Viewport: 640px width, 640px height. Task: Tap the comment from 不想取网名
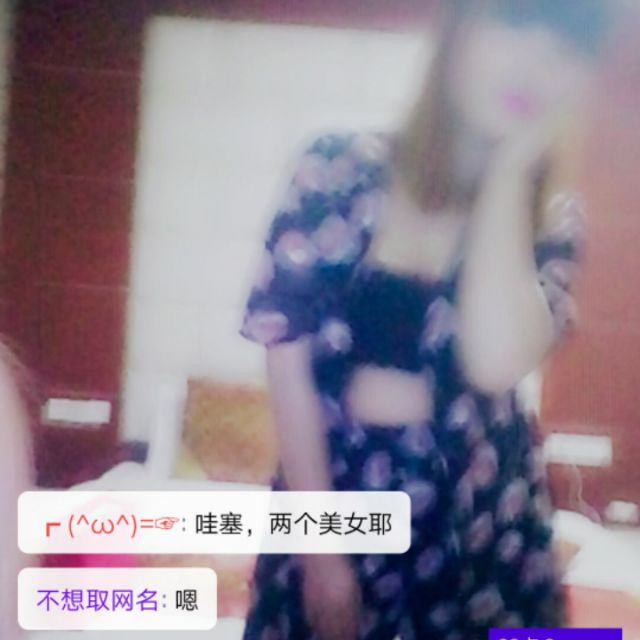[117, 600]
